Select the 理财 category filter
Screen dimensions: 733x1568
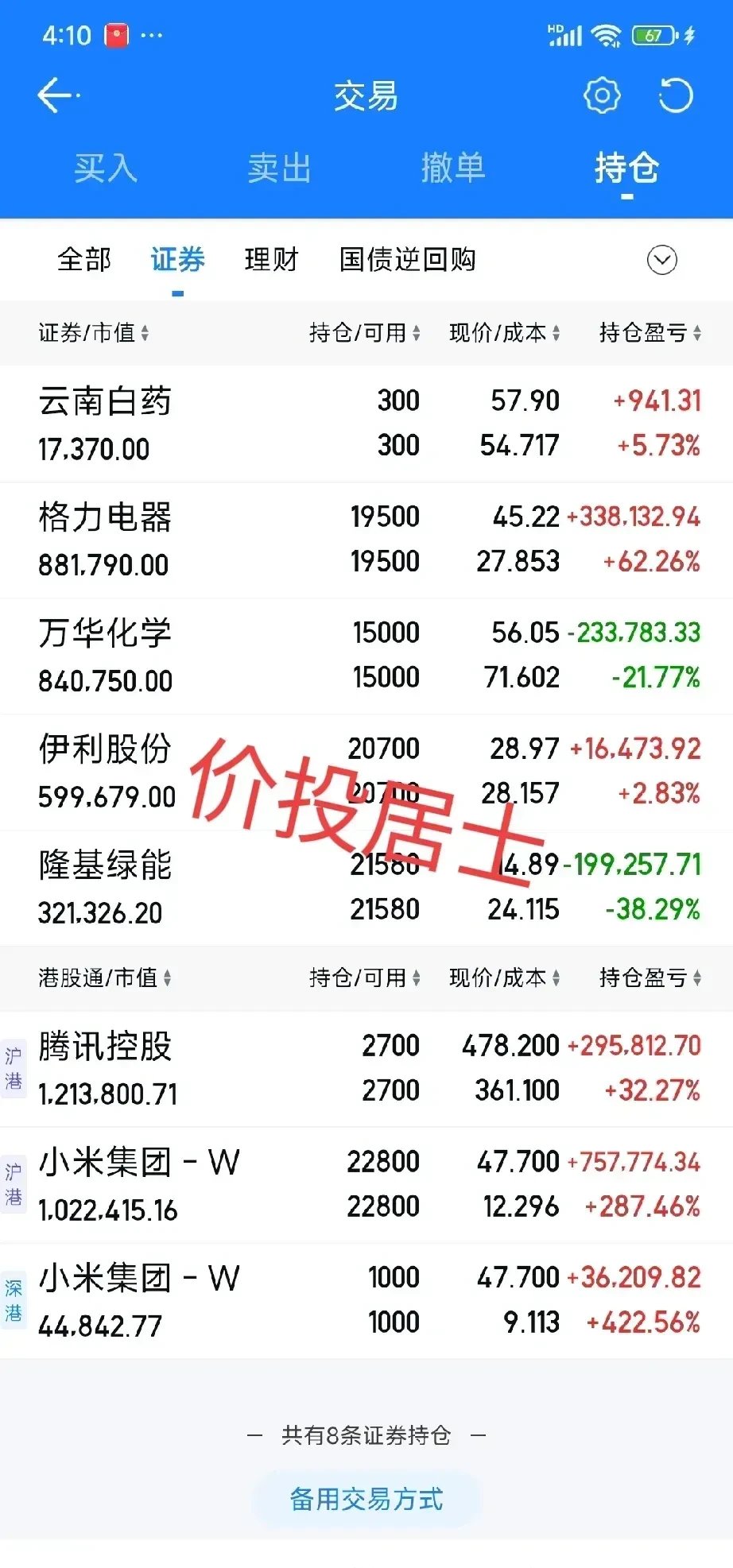click(x=270, y=259)
